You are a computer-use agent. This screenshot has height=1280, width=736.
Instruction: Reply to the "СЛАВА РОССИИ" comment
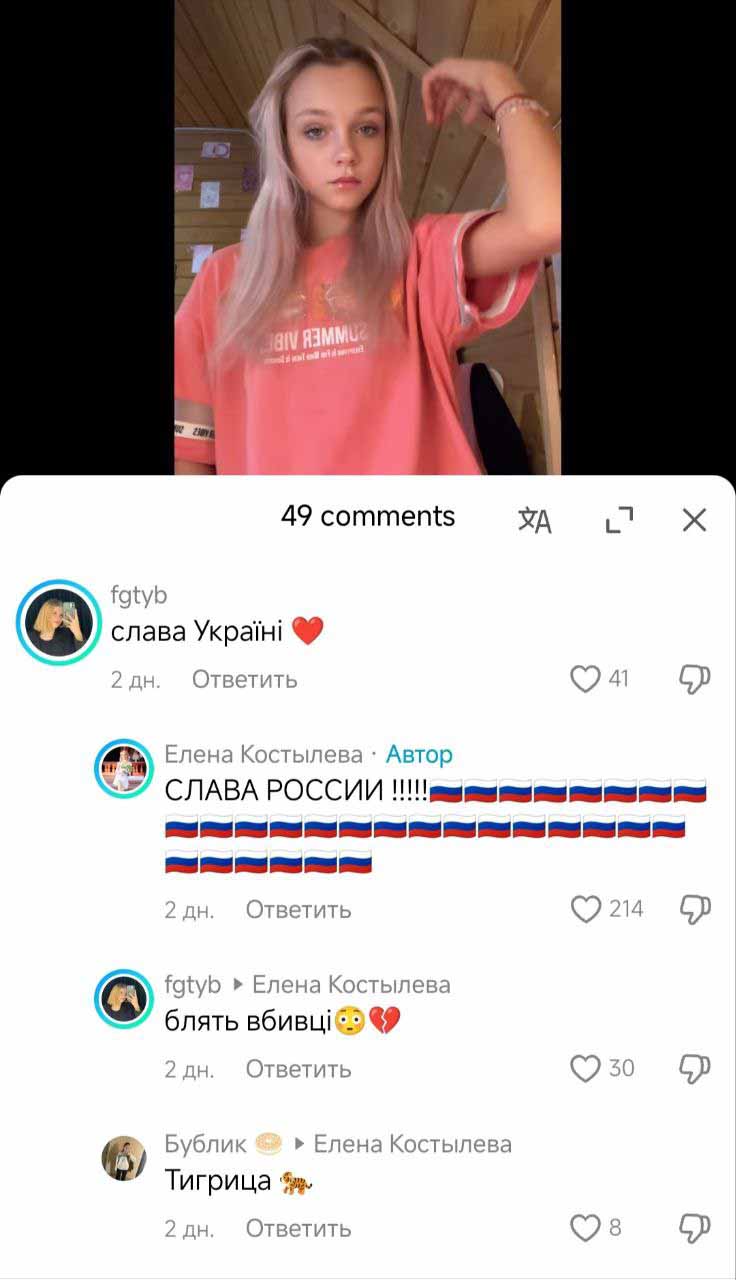pos(298,909)
